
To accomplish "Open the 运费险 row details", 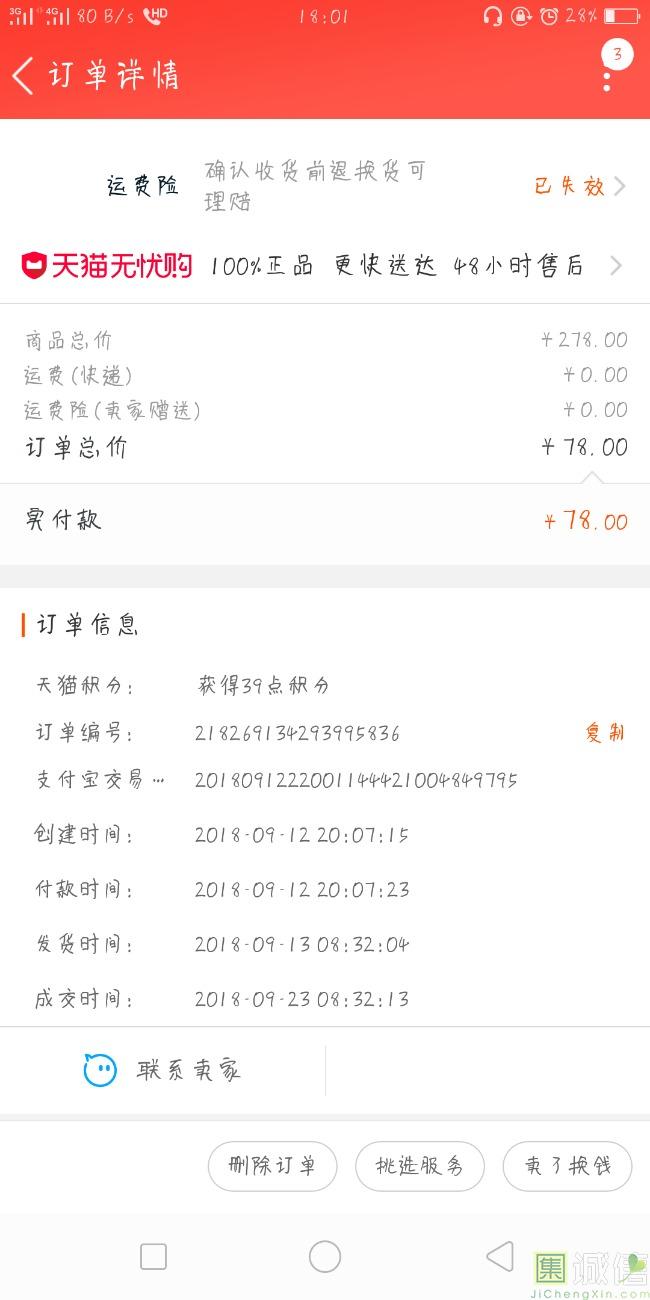I will [365, 186].
